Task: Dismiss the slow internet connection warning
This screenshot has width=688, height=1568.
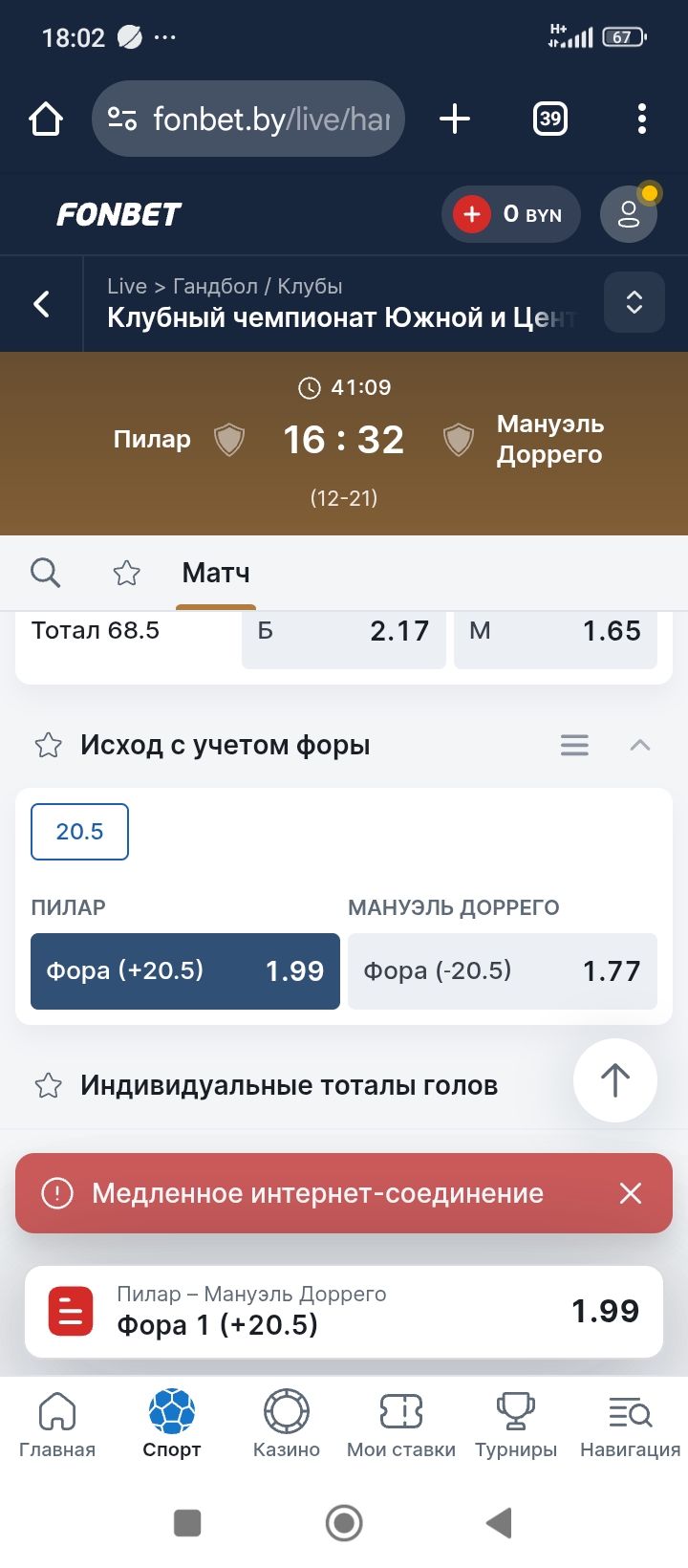Action: click(630, 1193)
